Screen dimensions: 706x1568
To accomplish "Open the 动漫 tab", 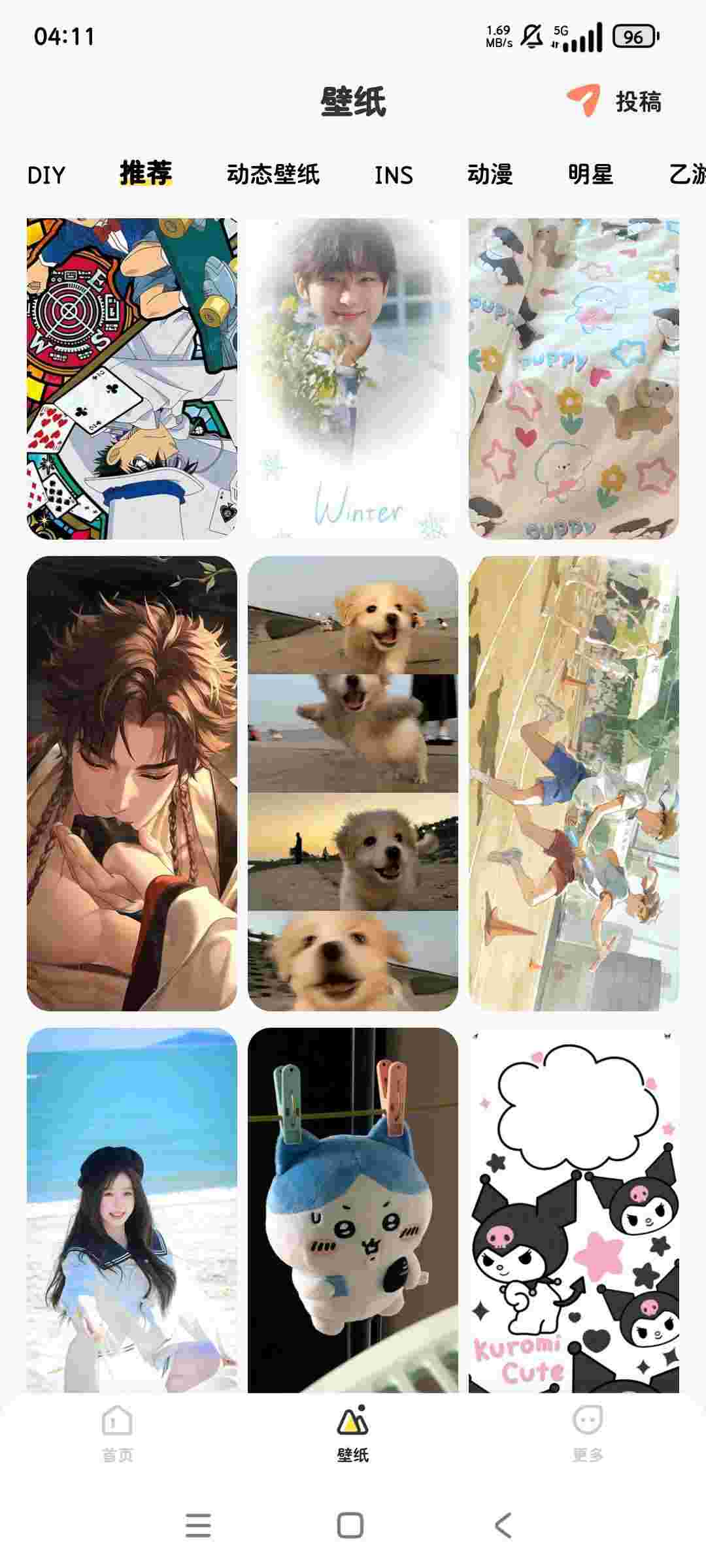I will [490, 175].
